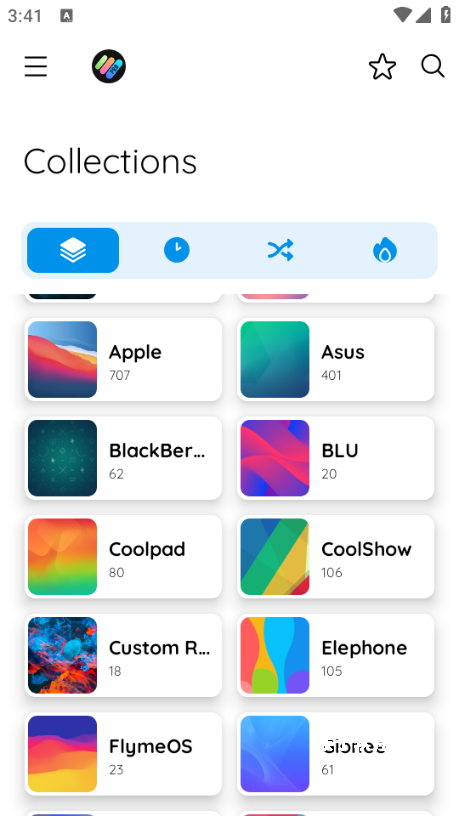The image size is (459, 816).
Task: Switch to the shuffle tab
Action: pyautogui.click(x=281, y=250)
